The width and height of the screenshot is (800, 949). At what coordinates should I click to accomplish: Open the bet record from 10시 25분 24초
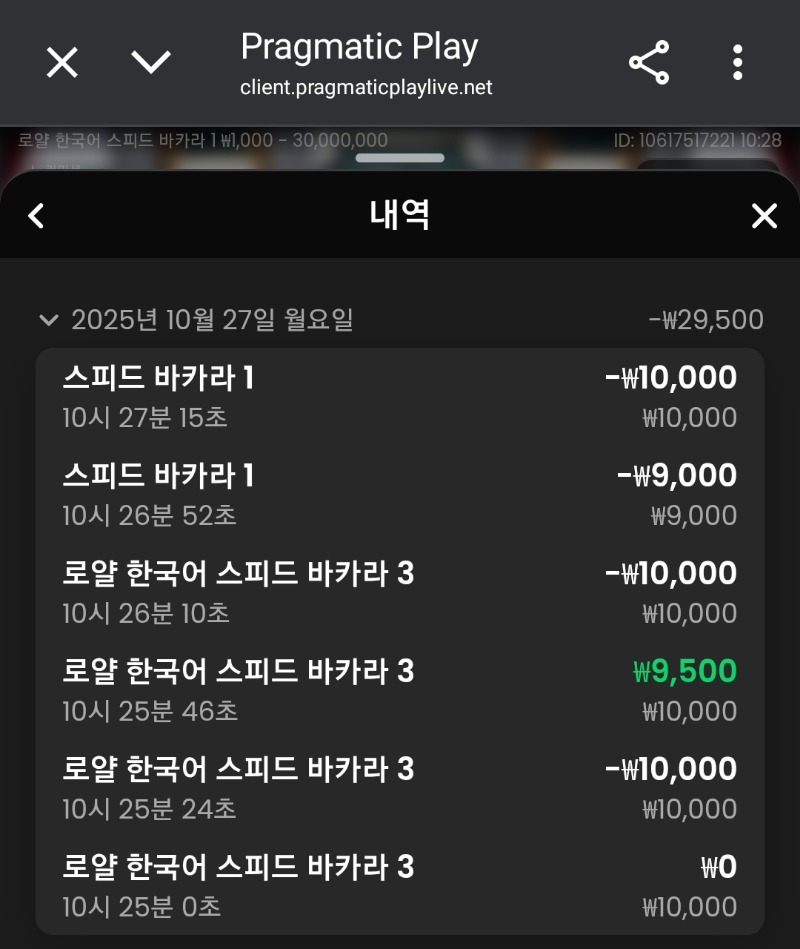400,788
